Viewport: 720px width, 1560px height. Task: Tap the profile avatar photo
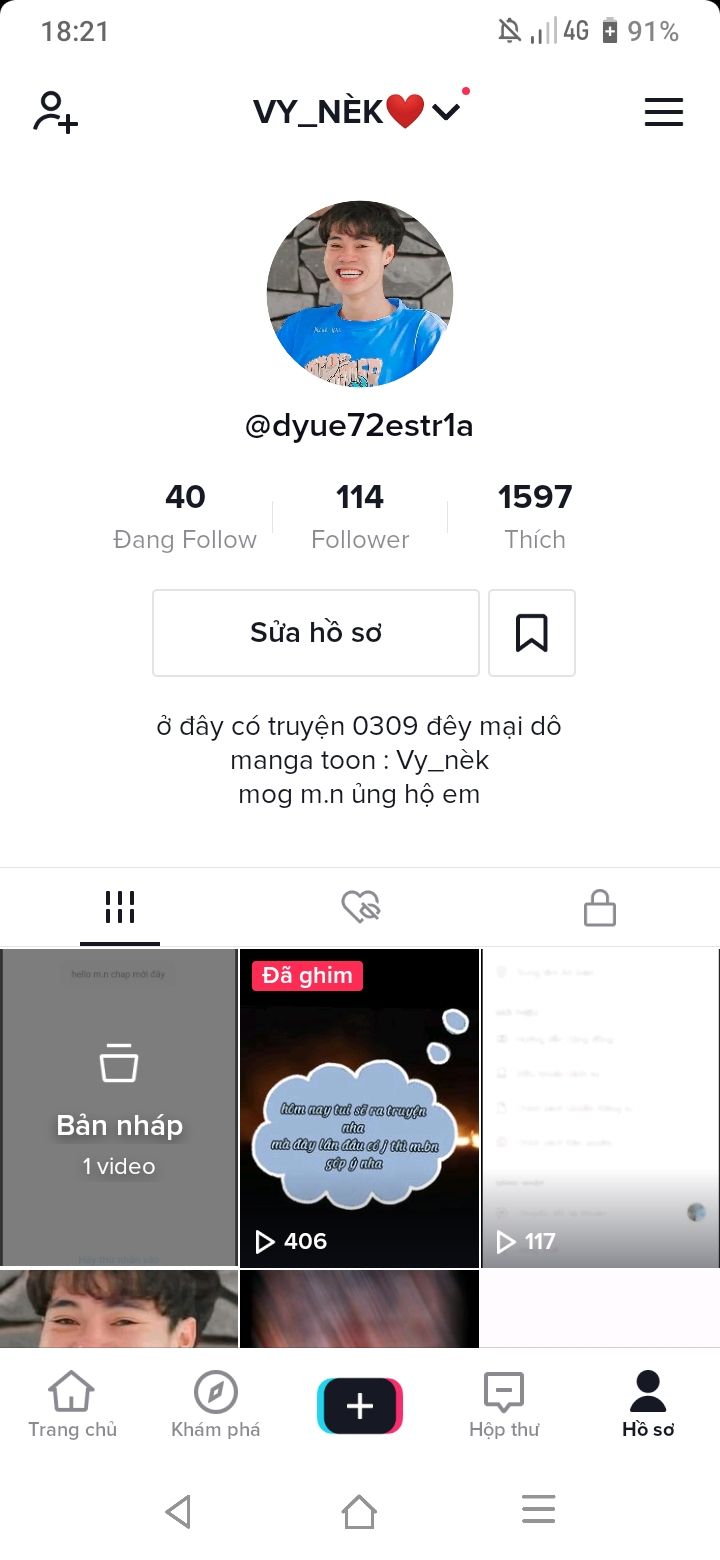pyautogui.click(x=360, y=294)
